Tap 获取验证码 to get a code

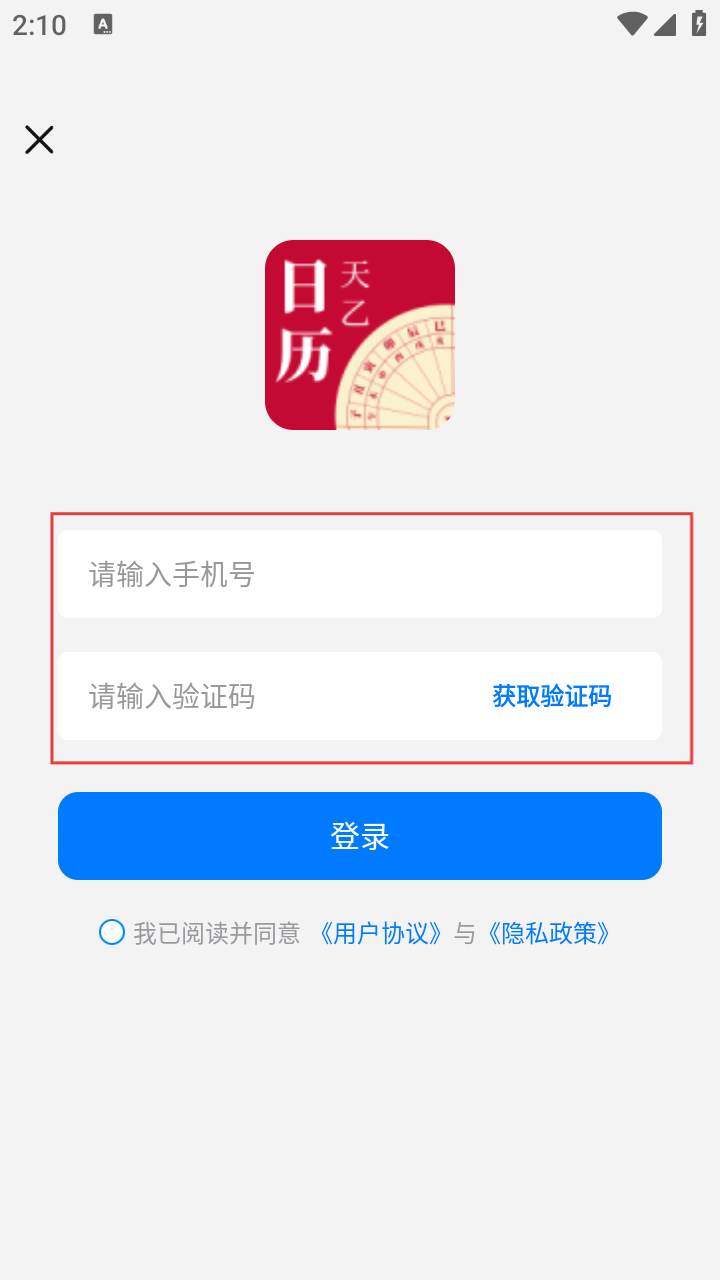click(552, 696)
